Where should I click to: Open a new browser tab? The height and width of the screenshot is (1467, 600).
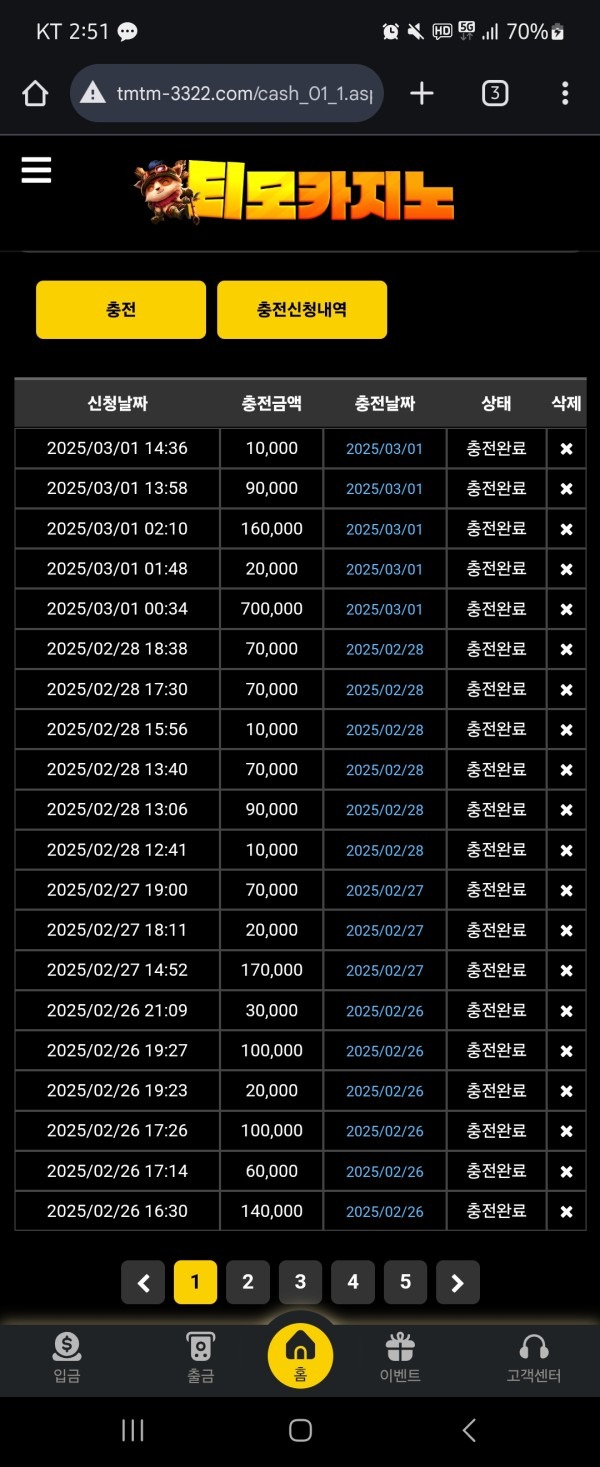pos(422,94)
